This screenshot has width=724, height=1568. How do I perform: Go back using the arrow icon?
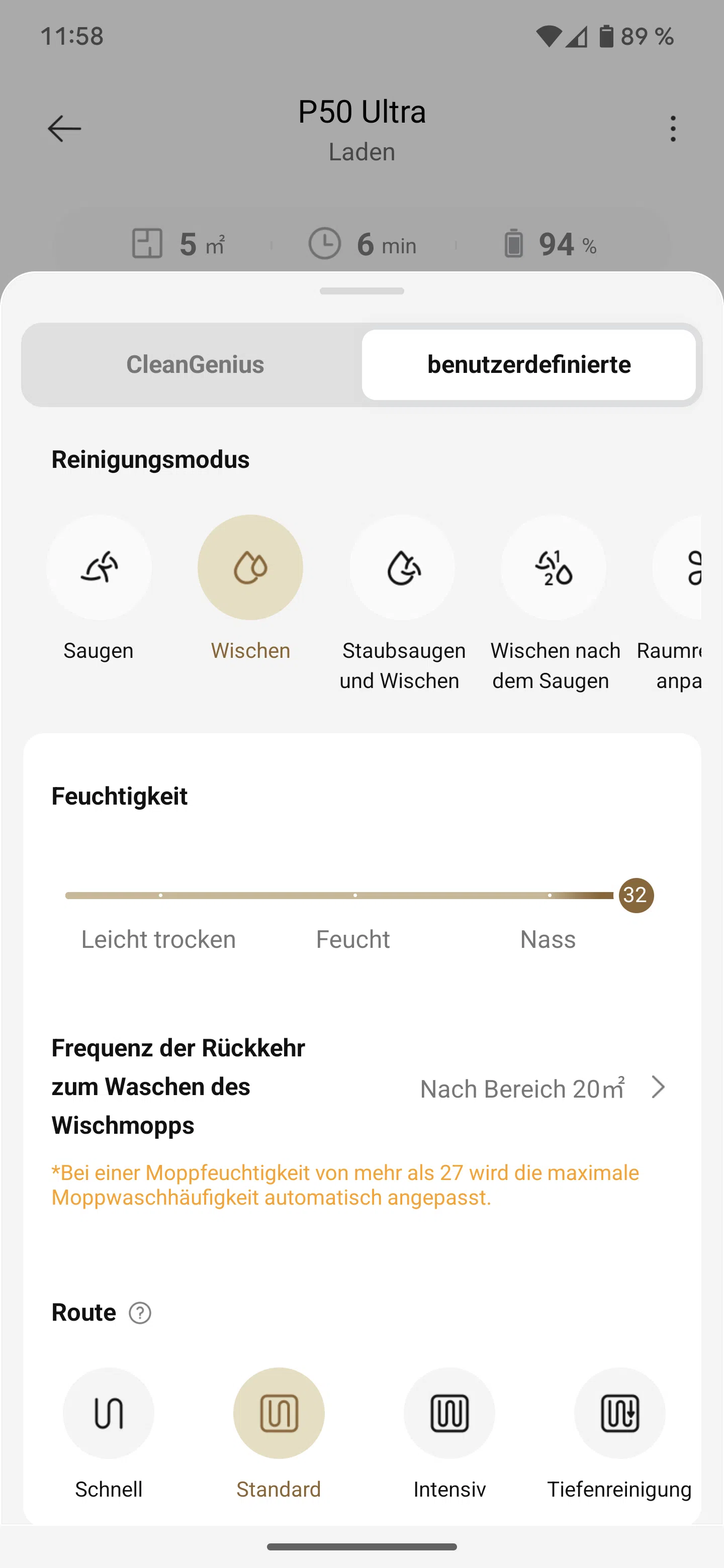pyautogui.click(x=64, y=129)
